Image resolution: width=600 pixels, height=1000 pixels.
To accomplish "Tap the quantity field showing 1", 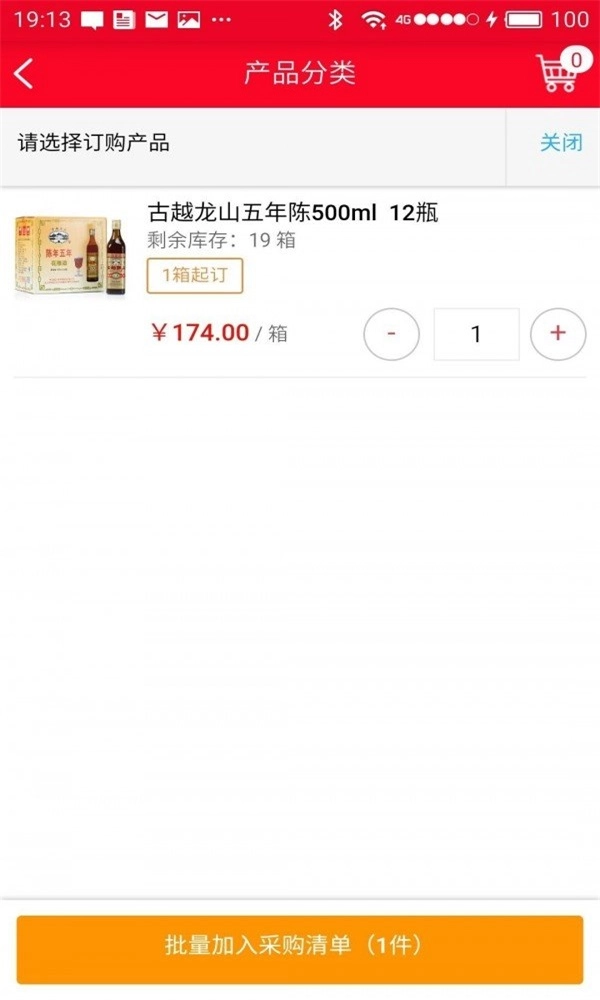I will coord(476,334).
